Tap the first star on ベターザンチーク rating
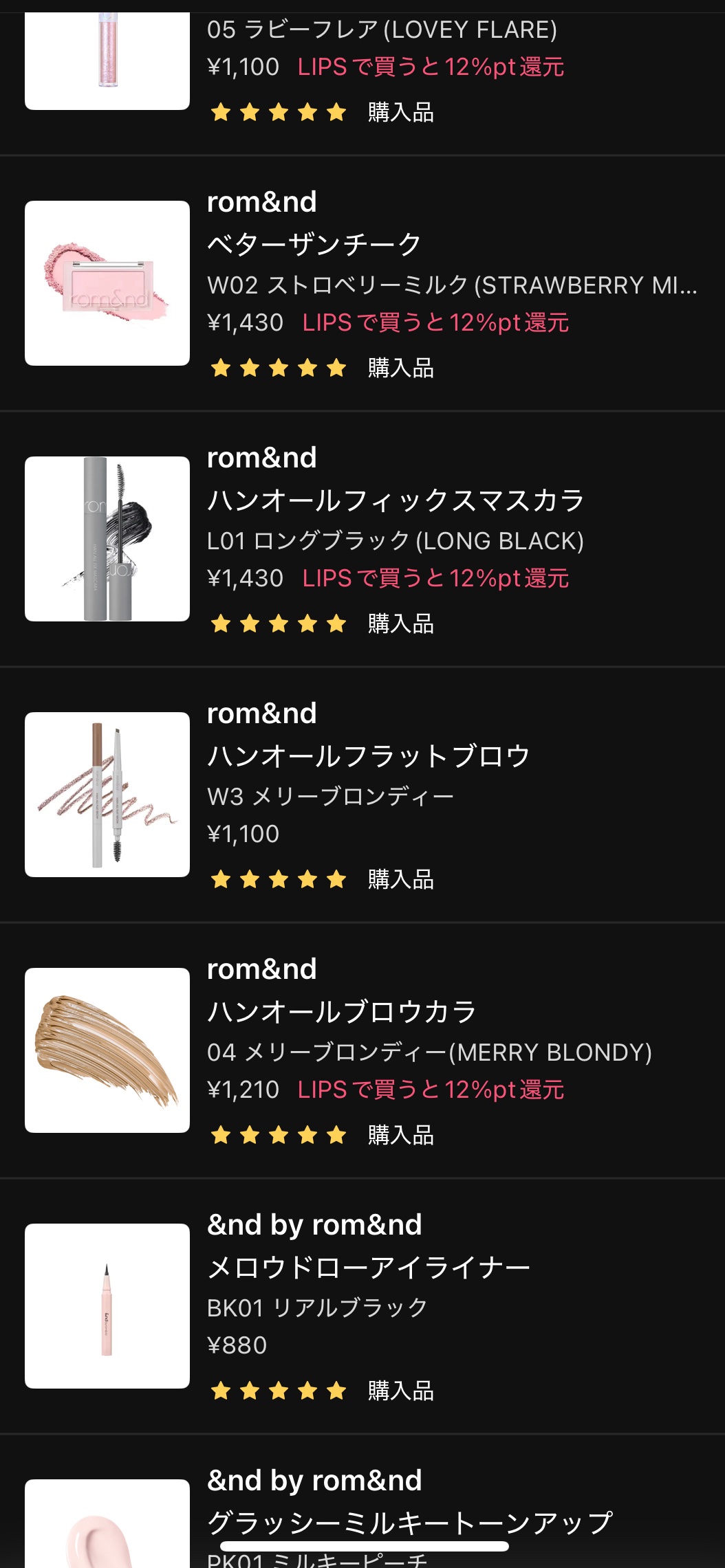The height and width of the screenshot is (1568, 725). point(219,369)
